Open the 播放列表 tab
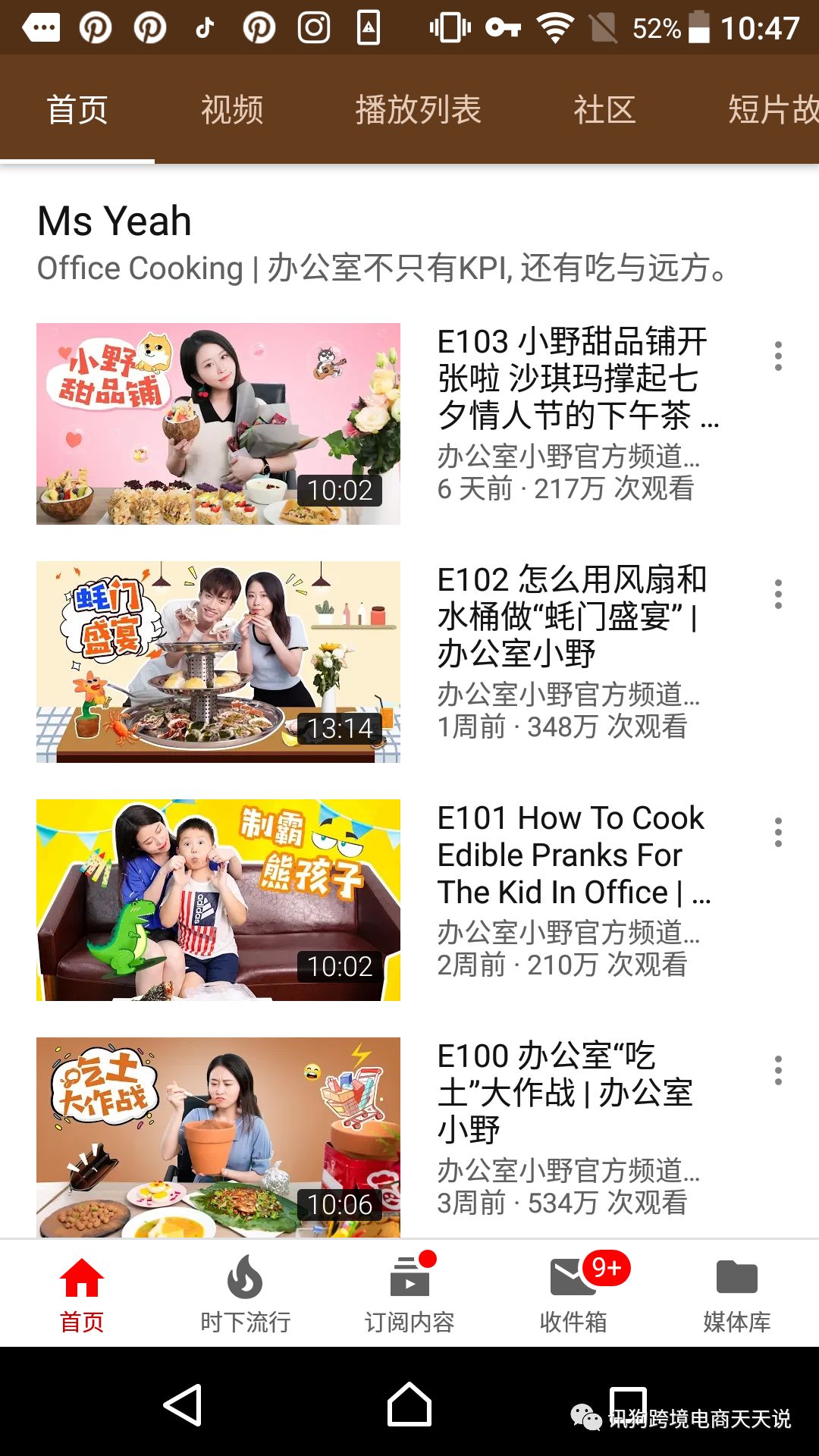The image size is (819, 1456). pos(418,110)
